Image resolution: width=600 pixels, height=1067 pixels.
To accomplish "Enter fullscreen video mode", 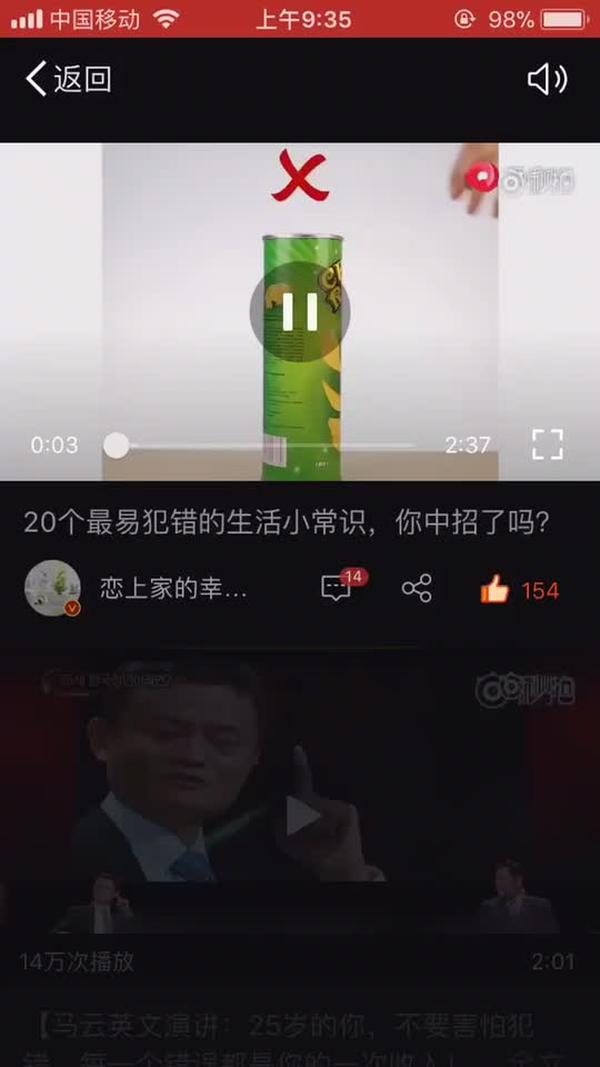I will pyautogui.click(x=547, y=444).
